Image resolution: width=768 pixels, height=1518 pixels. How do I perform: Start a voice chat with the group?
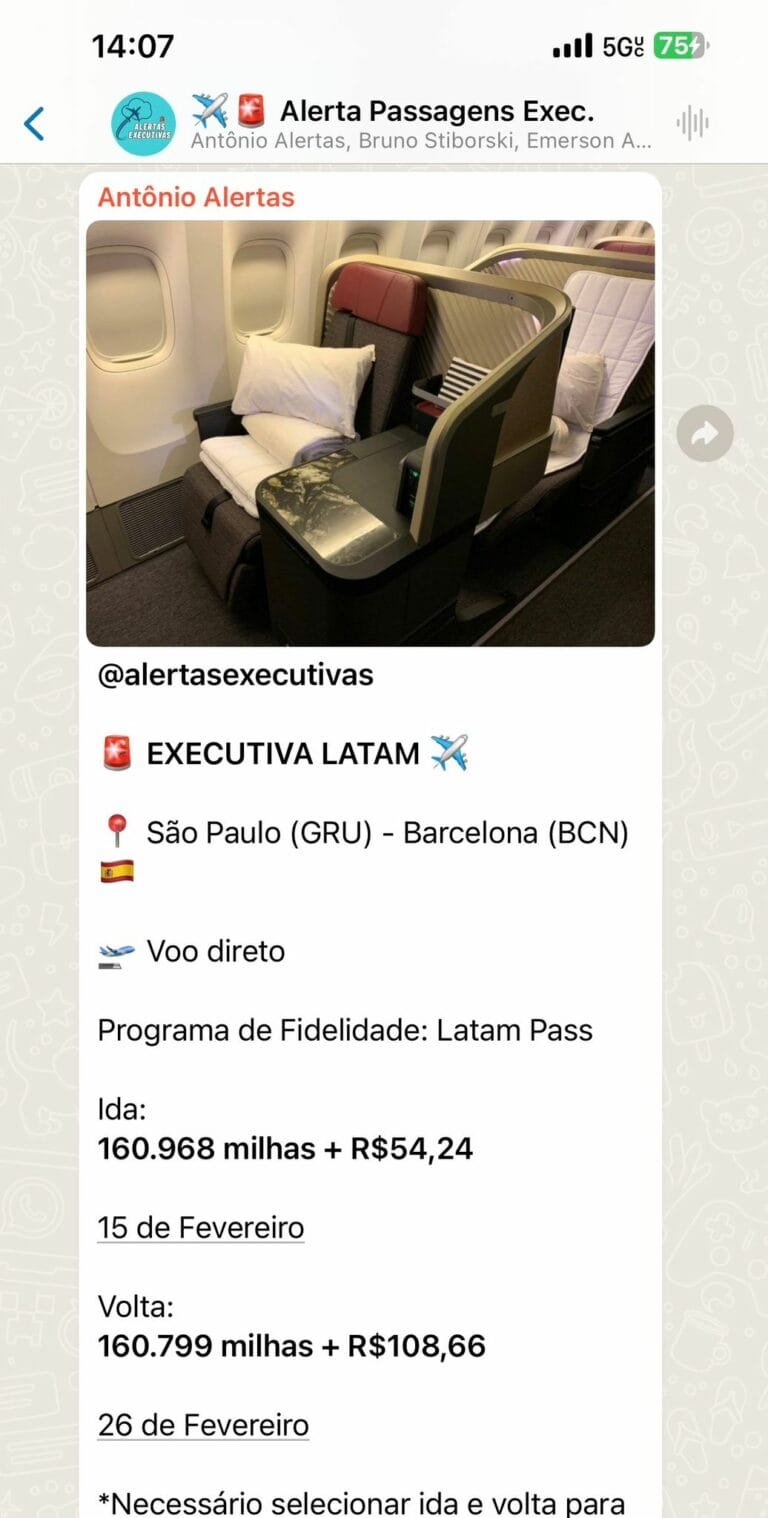click(692, 124)
